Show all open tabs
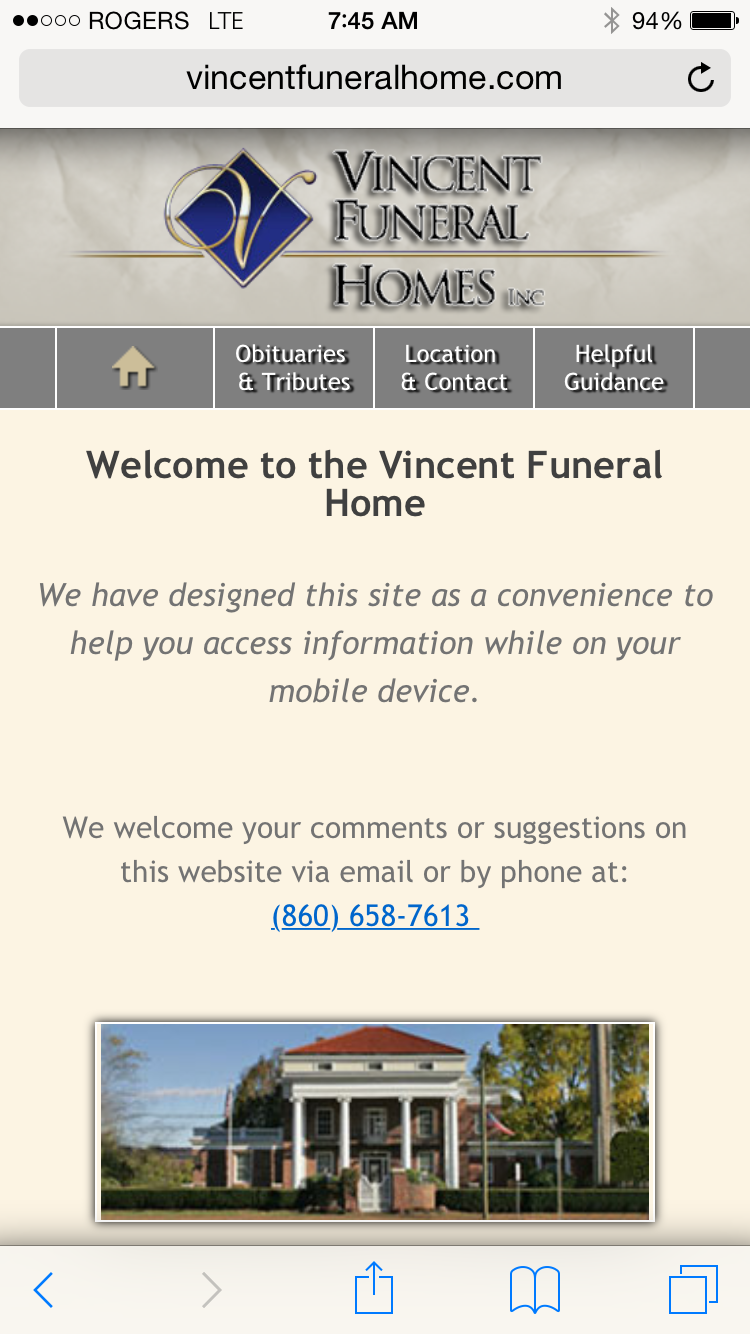Screen dimensions: 750x1334 click(x=693, y=1290)
